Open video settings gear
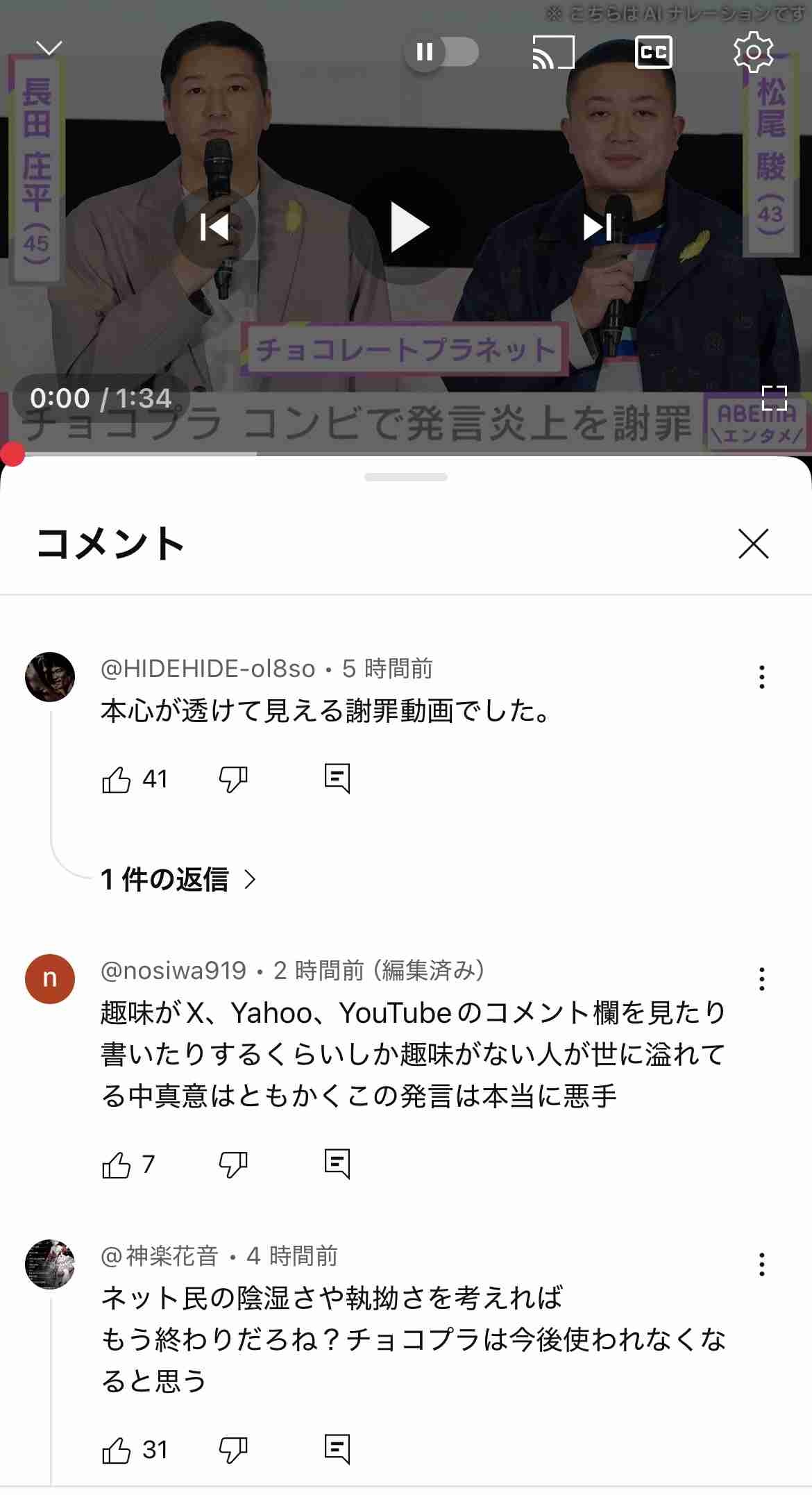The image size is (812, 1495). tap(753, 52)
